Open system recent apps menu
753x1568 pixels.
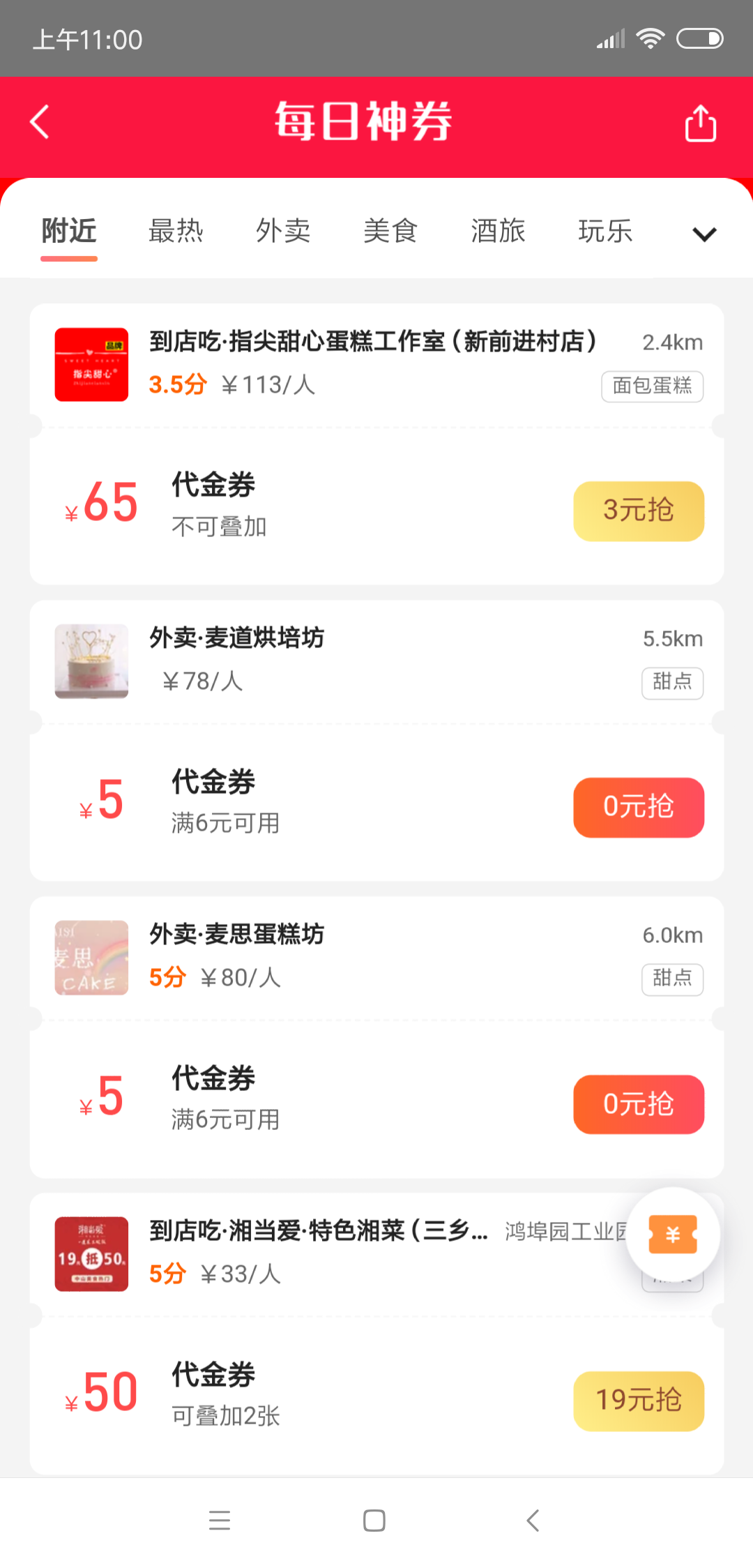click(x=220, y=1521)
